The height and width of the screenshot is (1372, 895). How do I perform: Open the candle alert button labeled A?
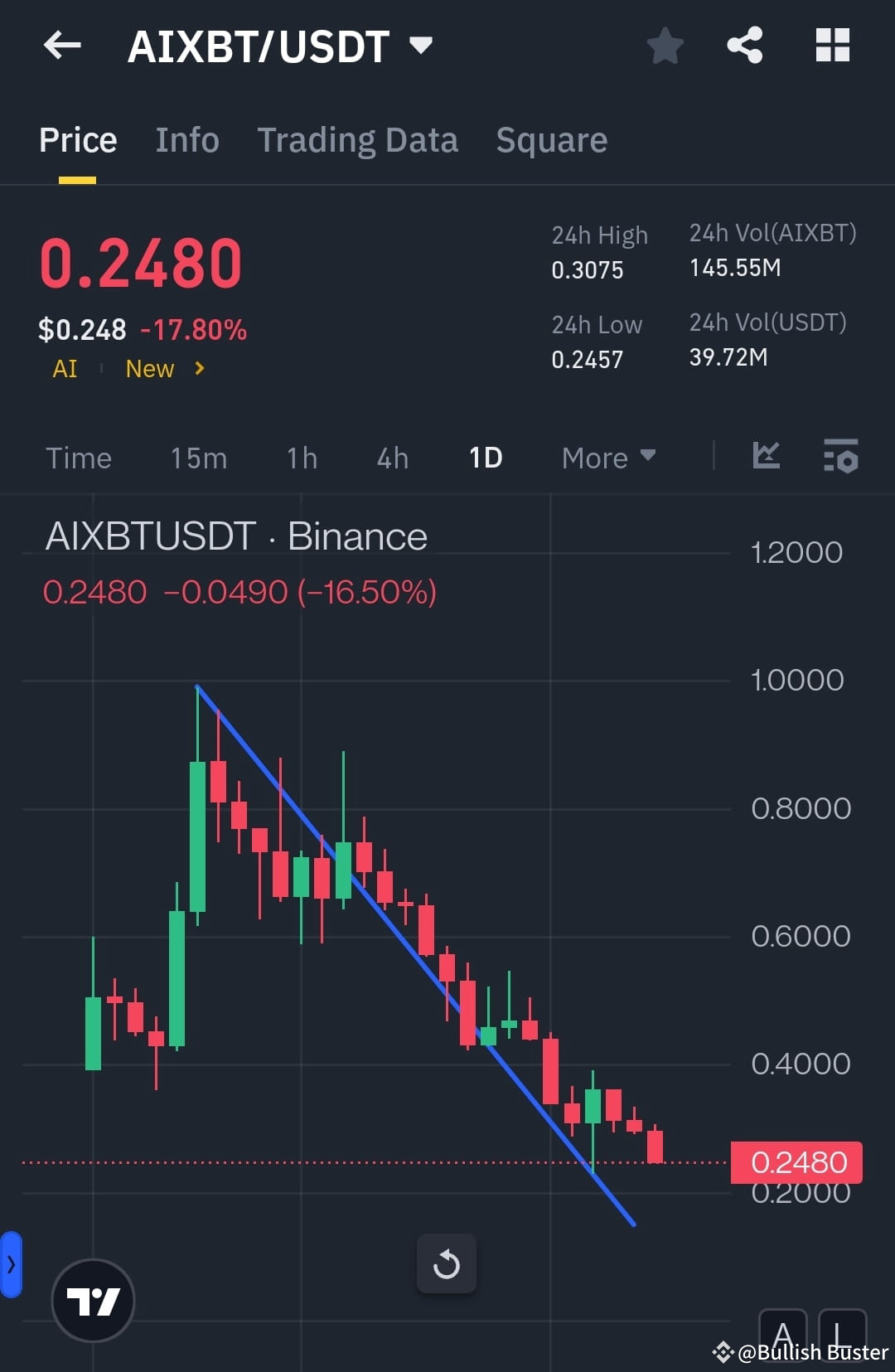click(x=783, y=1335)
